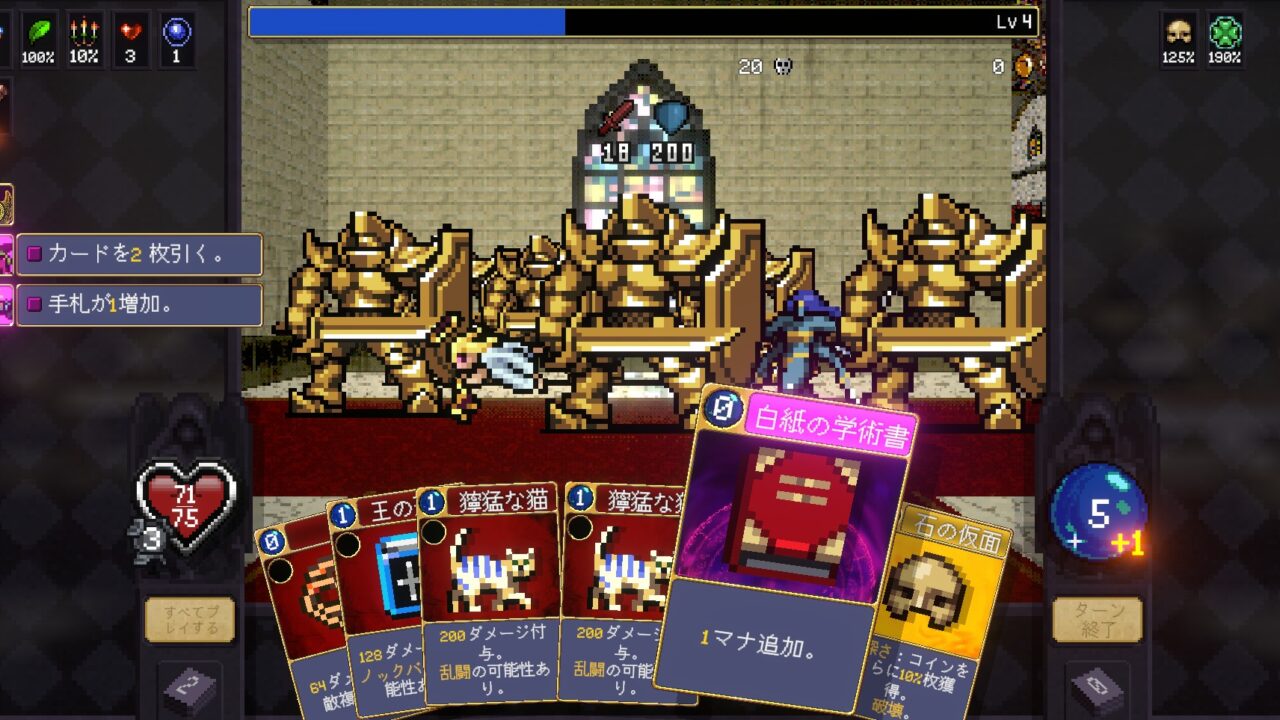Open the discard pile icon
This screenshot has height=720, width=1280.
pos(1097,689)
